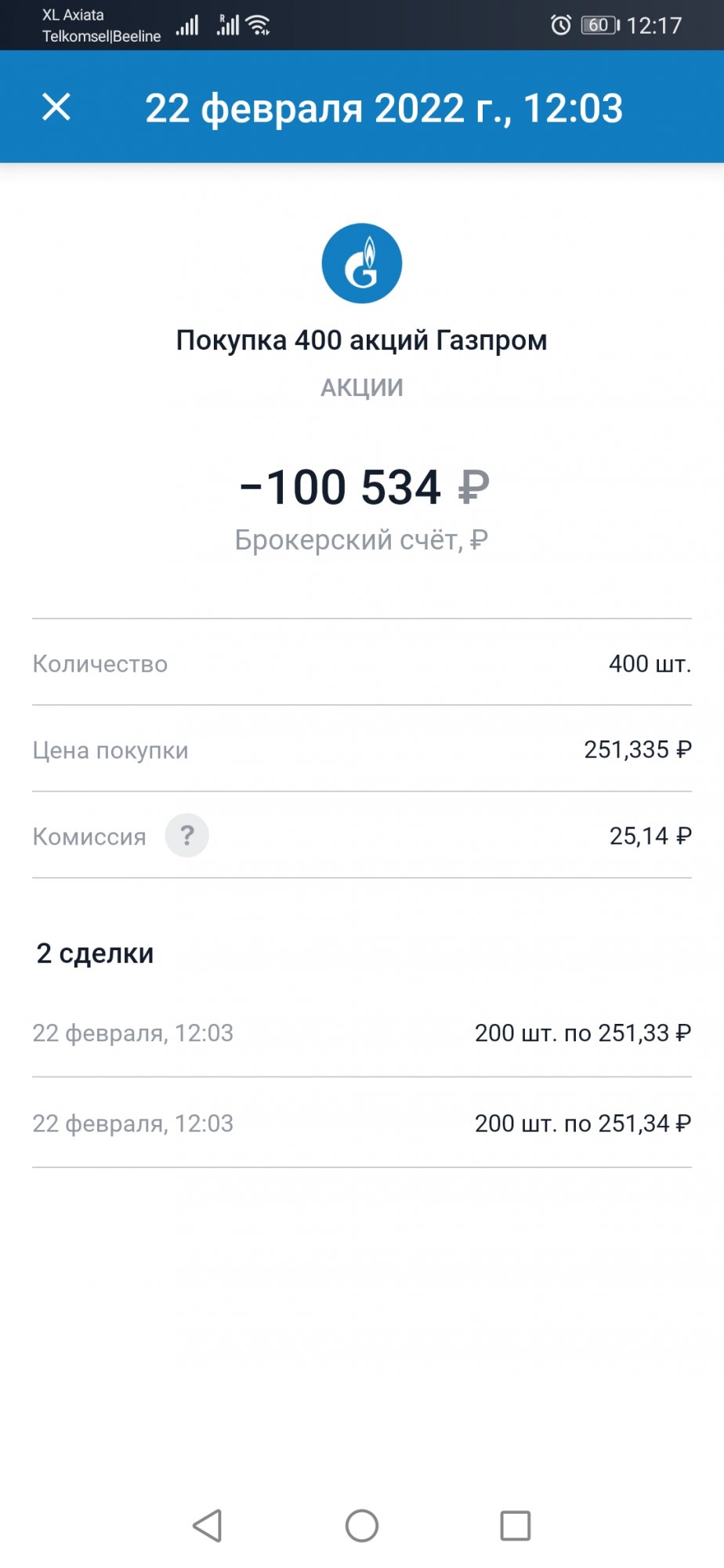
Task: Open the commission help question mark
Action: pyautogui.click(x=186, y=836)
